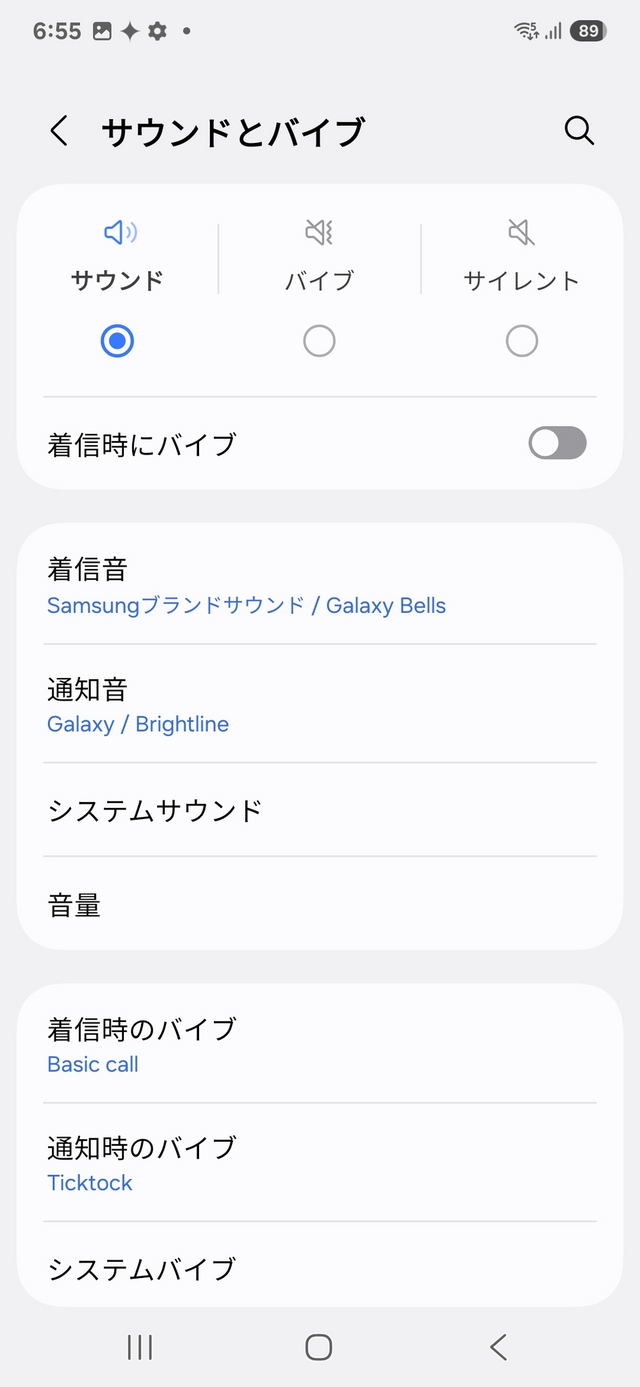Tap the system home button
This screenshot has width=640, height=1387.
coord(319,1347)
